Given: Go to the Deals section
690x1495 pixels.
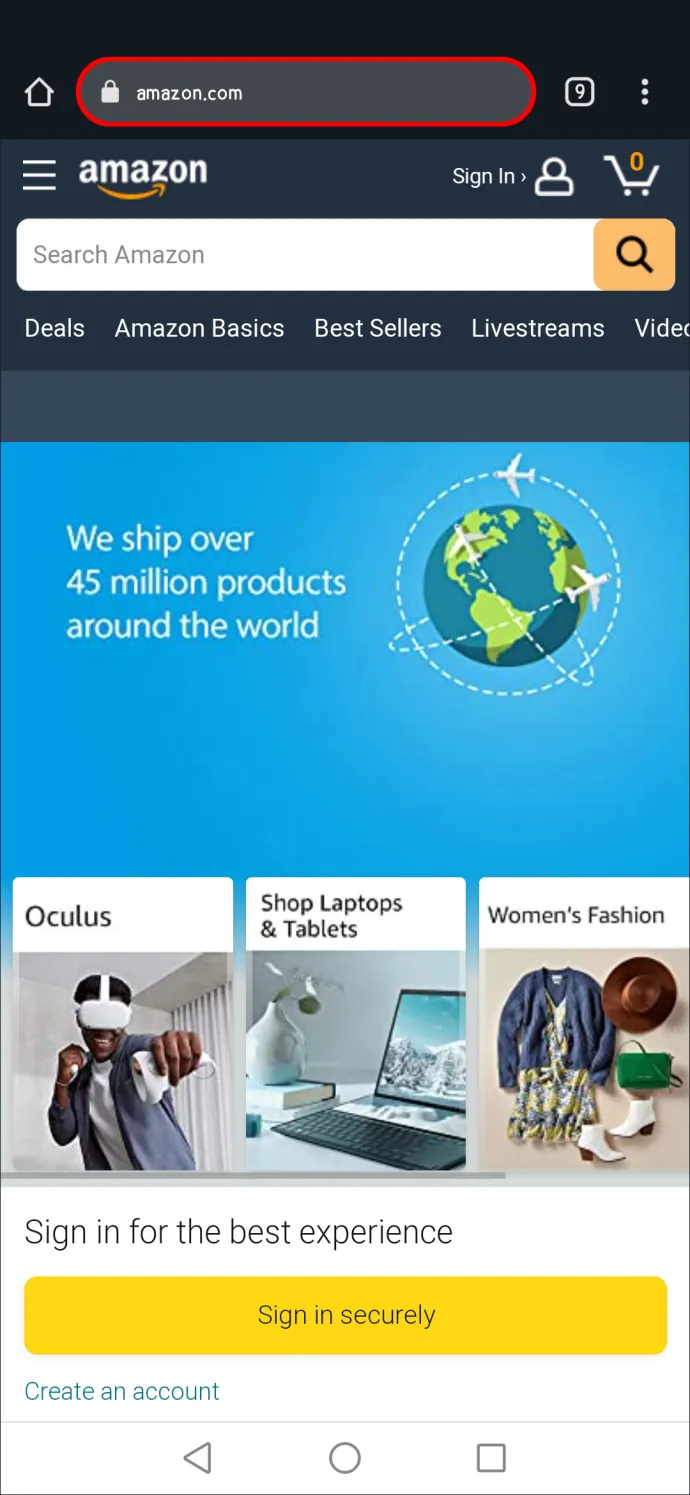Looking at the screenshot, I should point(55,328).
